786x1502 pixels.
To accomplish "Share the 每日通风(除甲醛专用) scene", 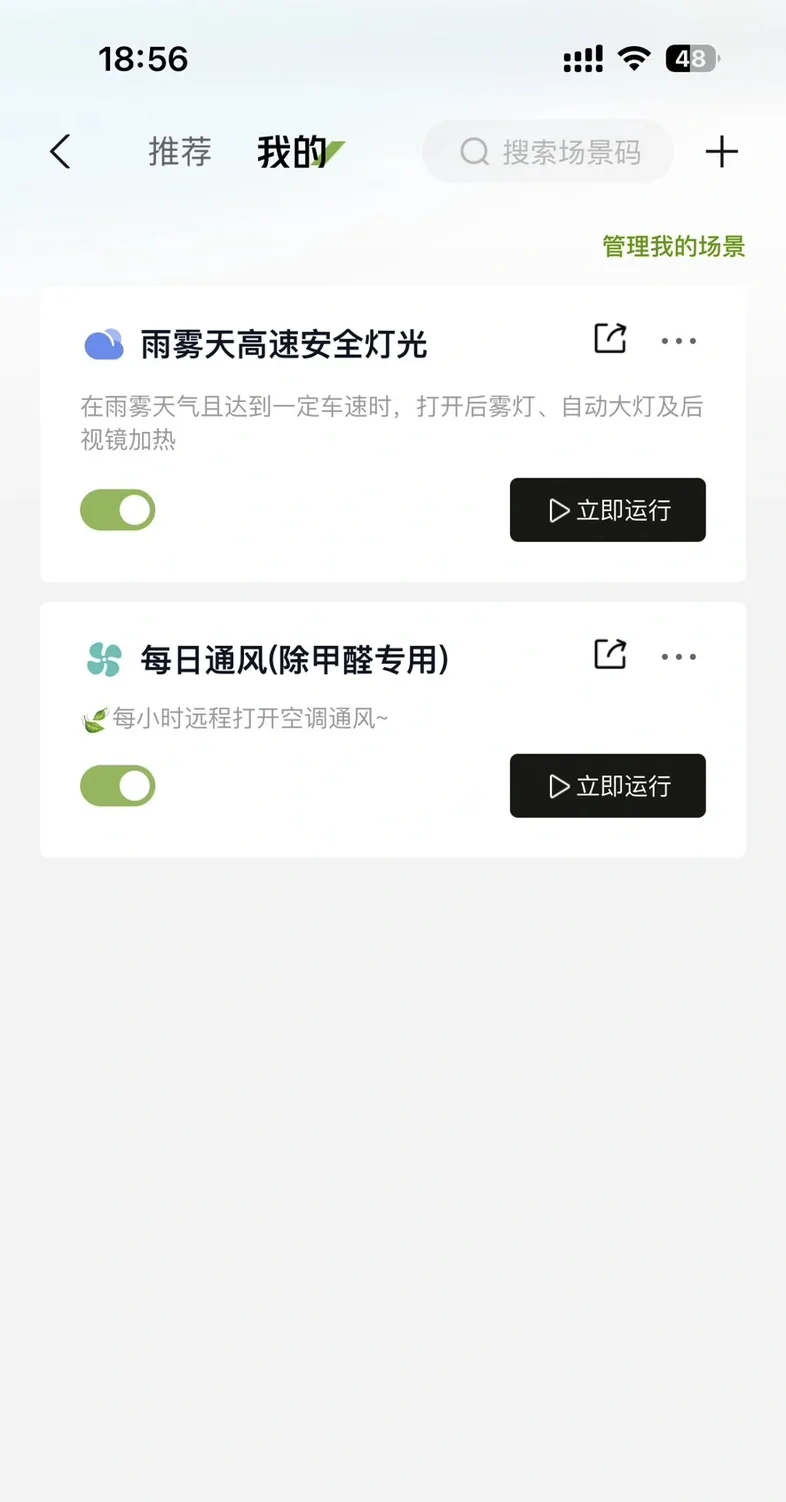I will (610, 655).
